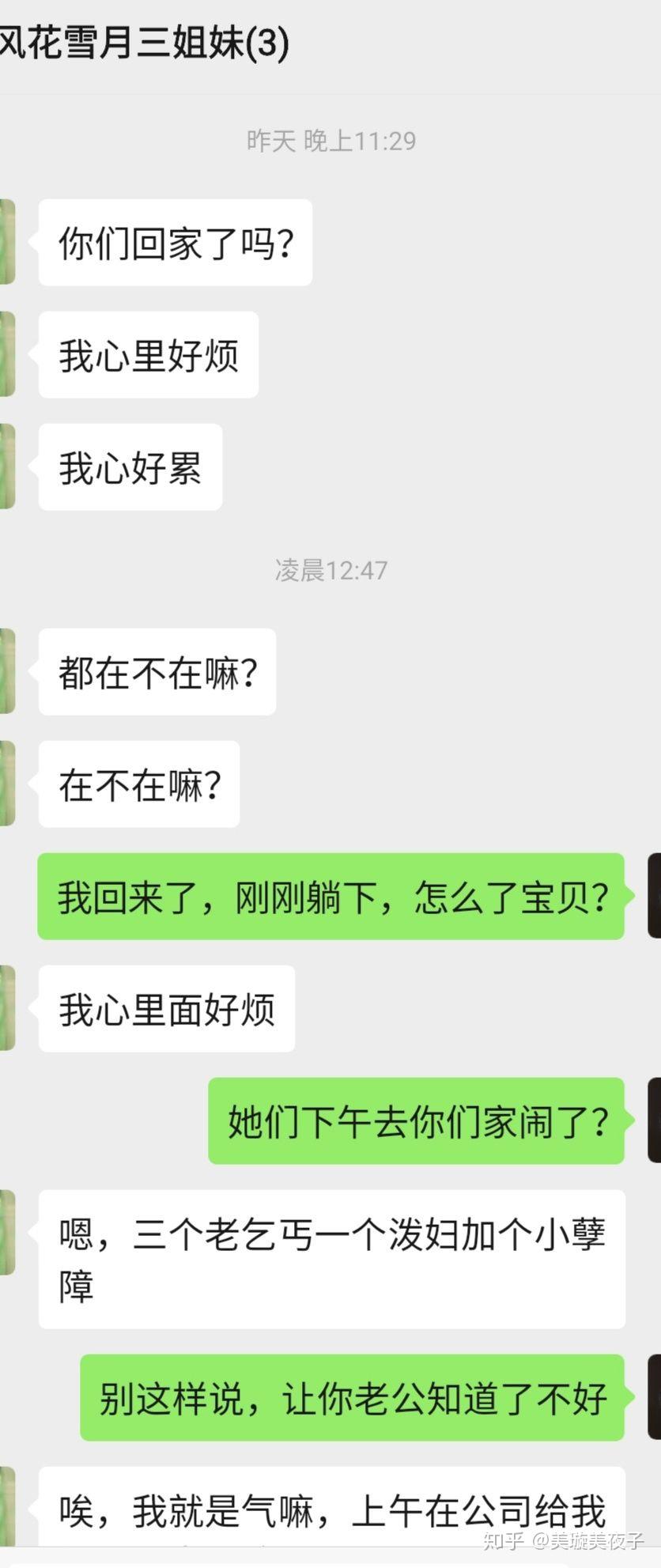Click the 凌晨12:47 timestamp
Viewport: 661px width, 1568px height.
330,569
